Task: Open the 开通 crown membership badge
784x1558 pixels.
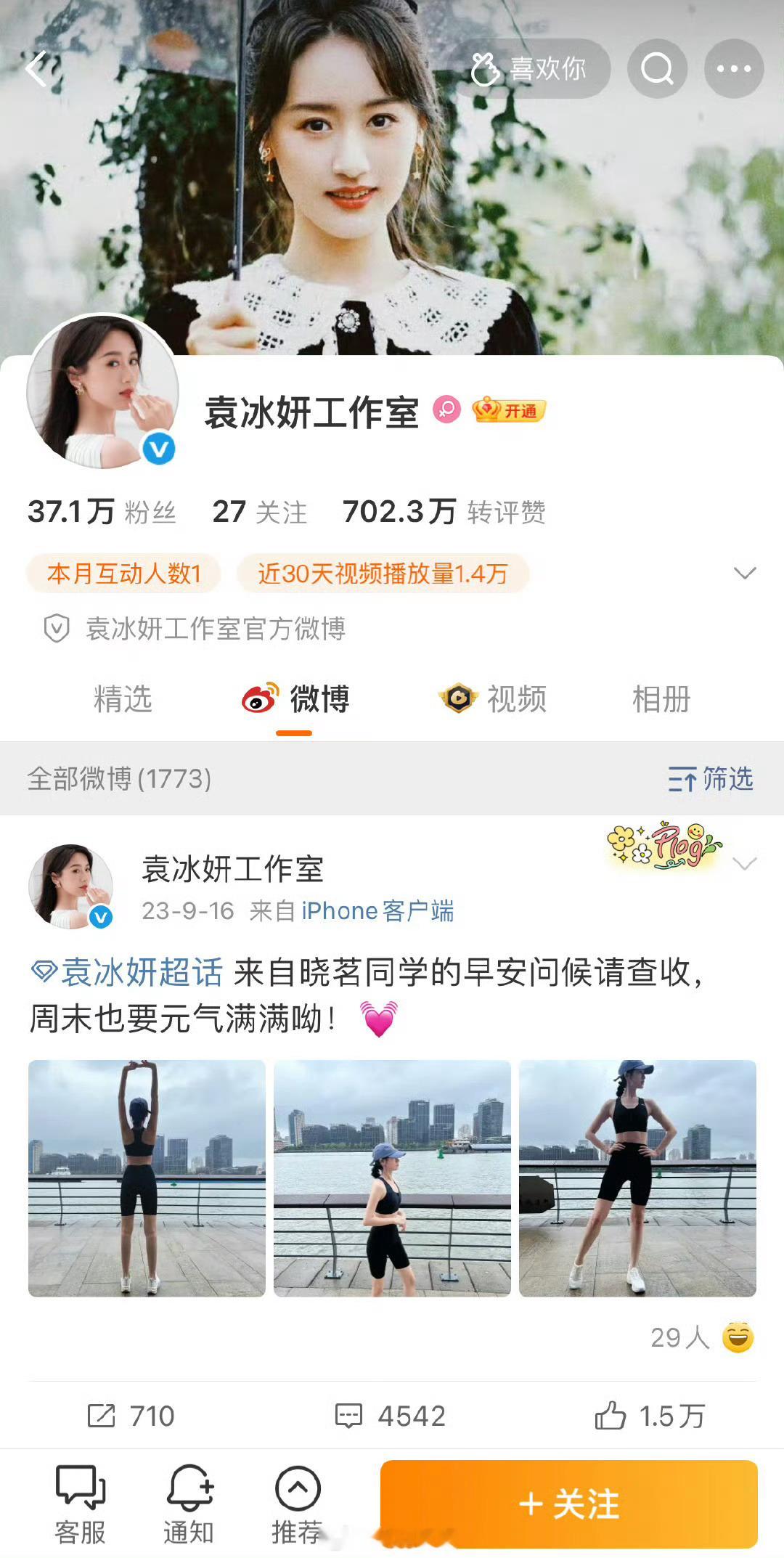Action: 510,411
